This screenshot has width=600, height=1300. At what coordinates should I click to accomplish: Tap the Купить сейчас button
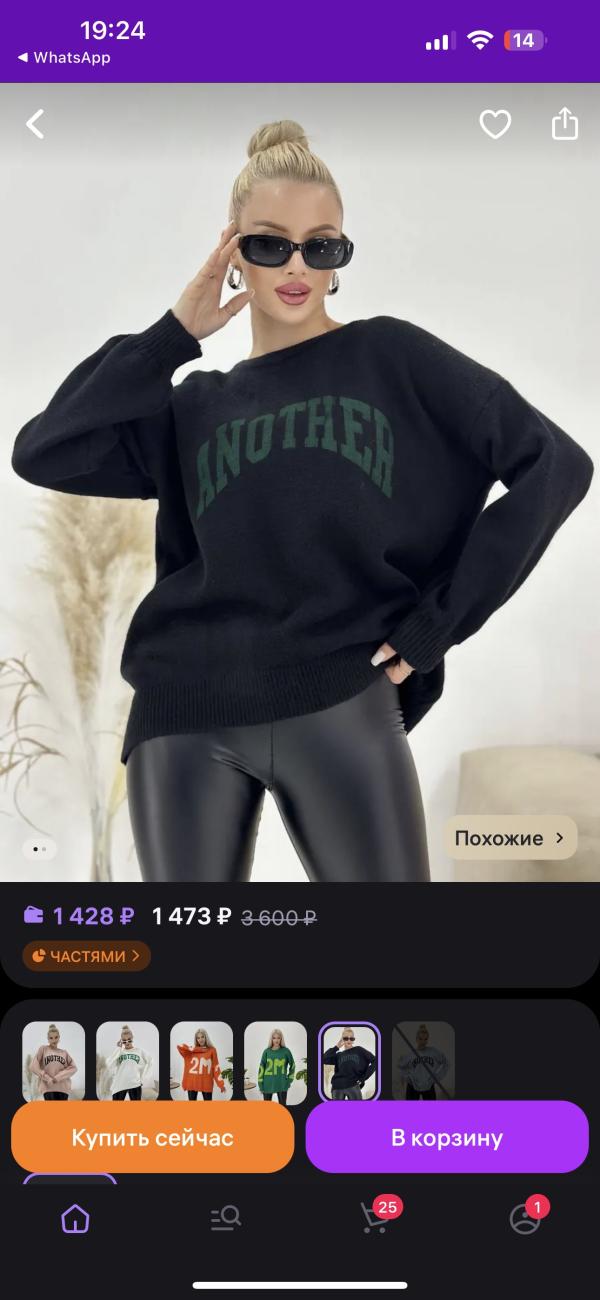click(x=152, y=1137)
